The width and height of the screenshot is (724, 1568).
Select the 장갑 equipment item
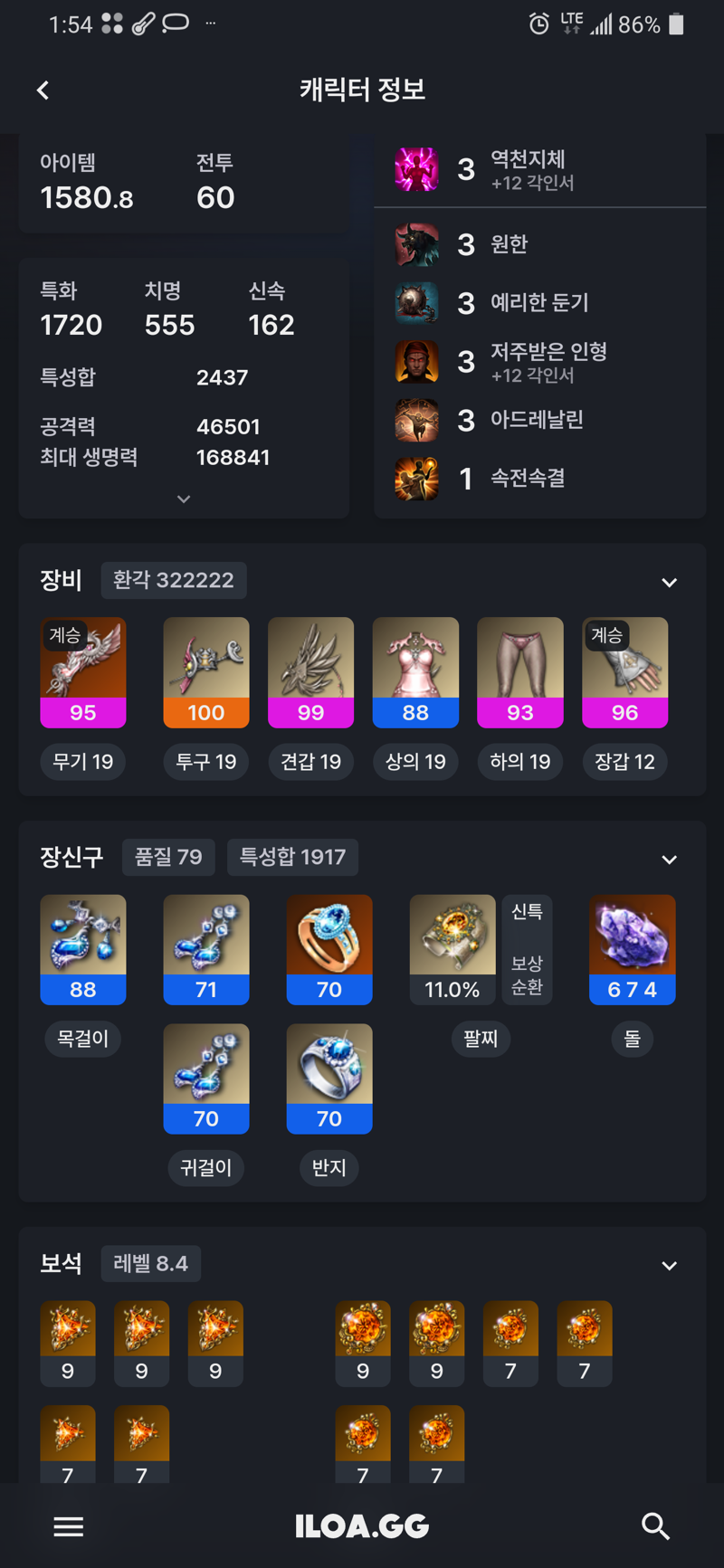(624, 672)
